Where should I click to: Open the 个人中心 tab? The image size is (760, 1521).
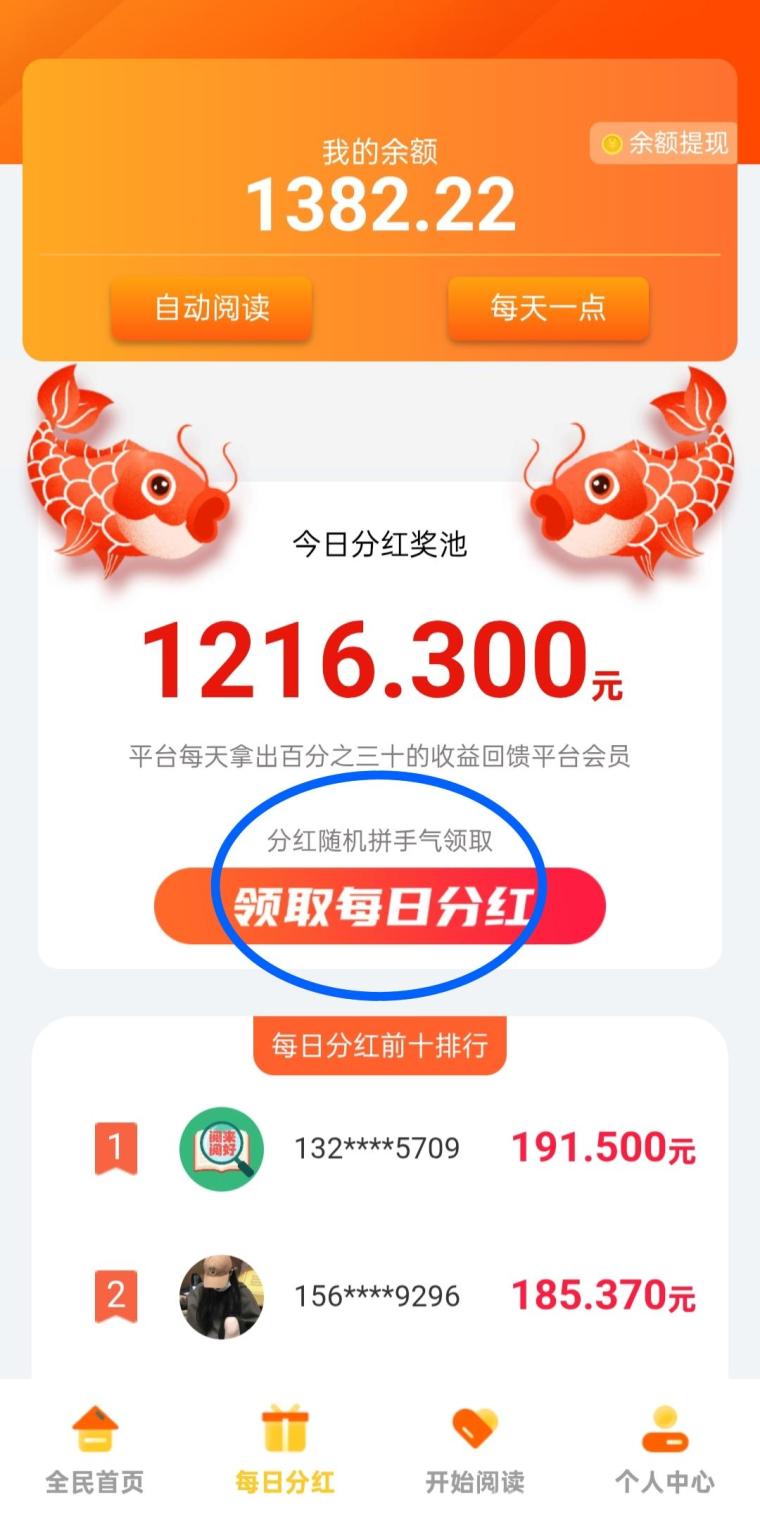pos(665,1450)
